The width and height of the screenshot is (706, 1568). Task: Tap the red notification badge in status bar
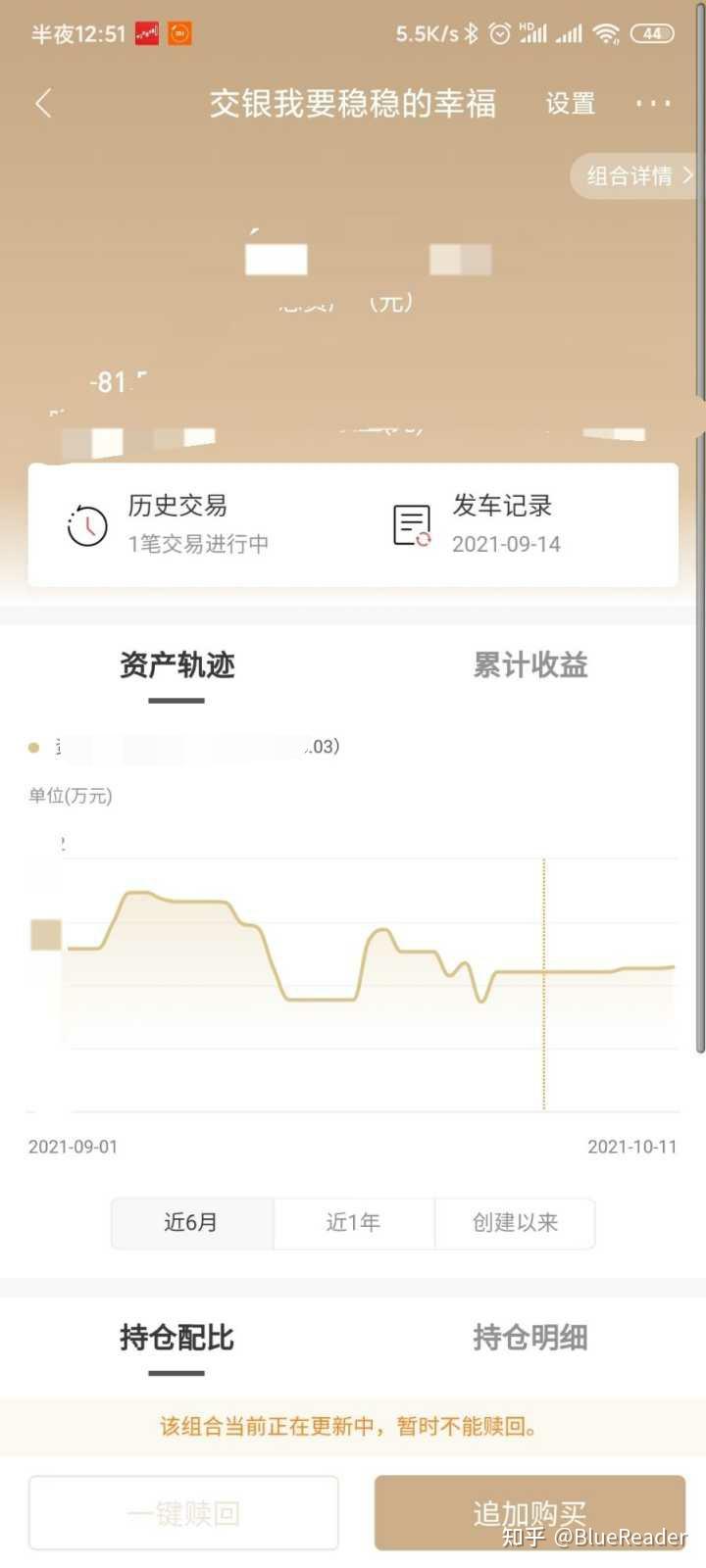tap(148, 32)
